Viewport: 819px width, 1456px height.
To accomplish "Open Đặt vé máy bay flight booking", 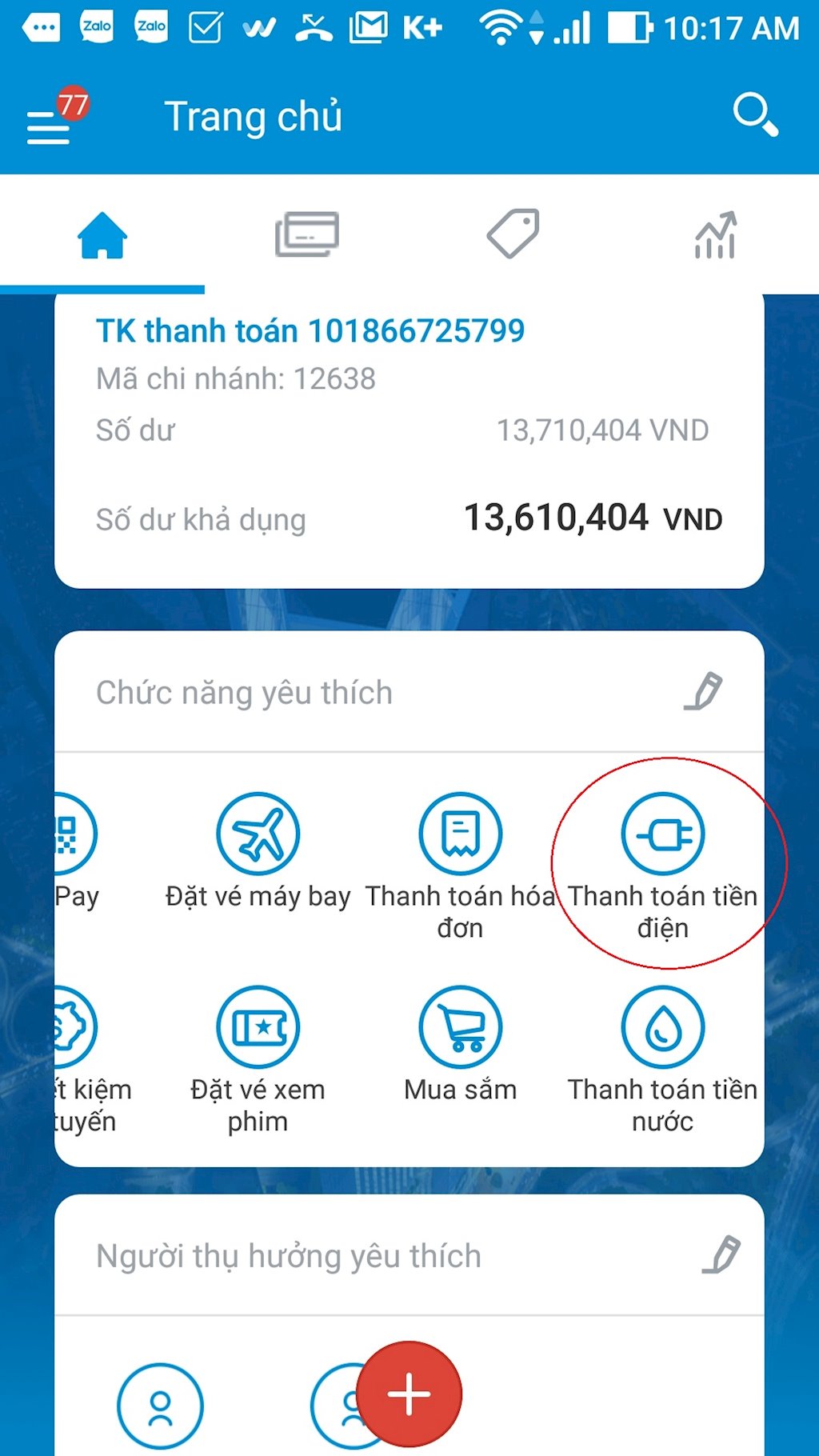I will pos(259,832).
